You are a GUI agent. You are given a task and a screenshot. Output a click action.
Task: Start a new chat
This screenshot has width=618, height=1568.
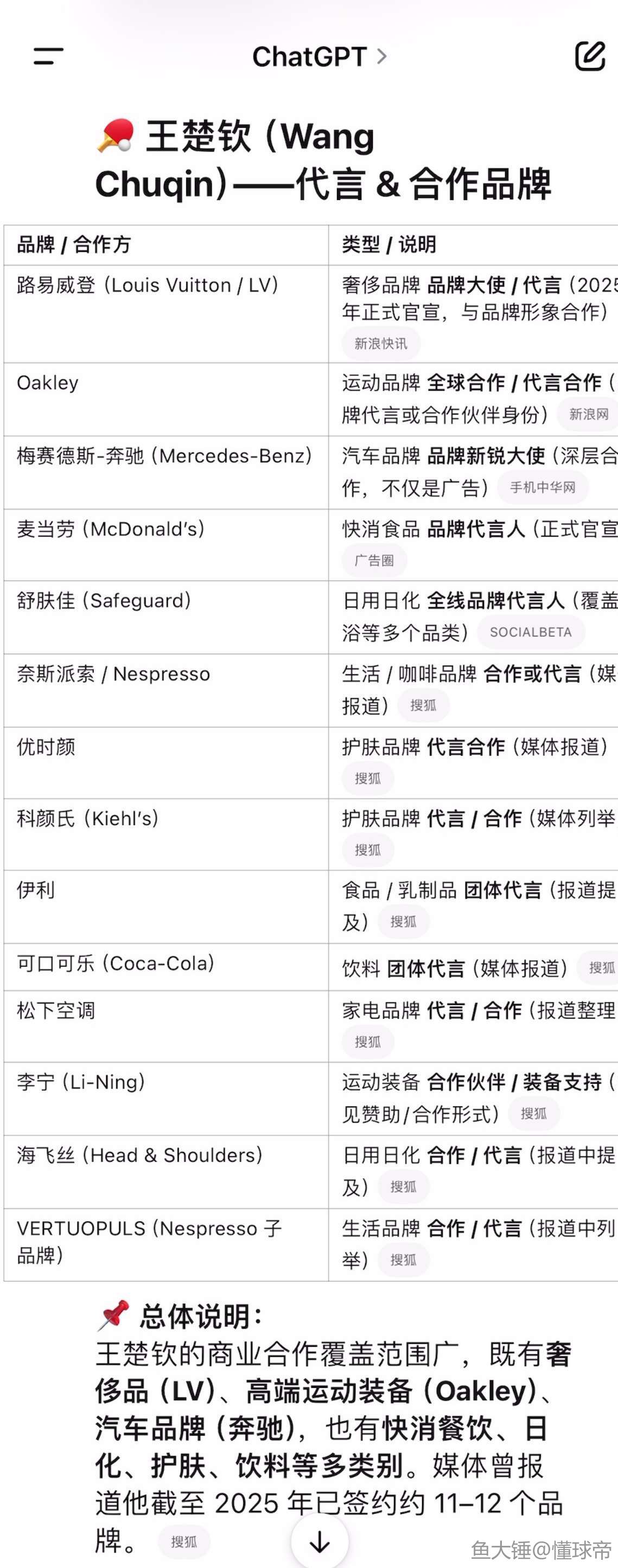(589, 56)
